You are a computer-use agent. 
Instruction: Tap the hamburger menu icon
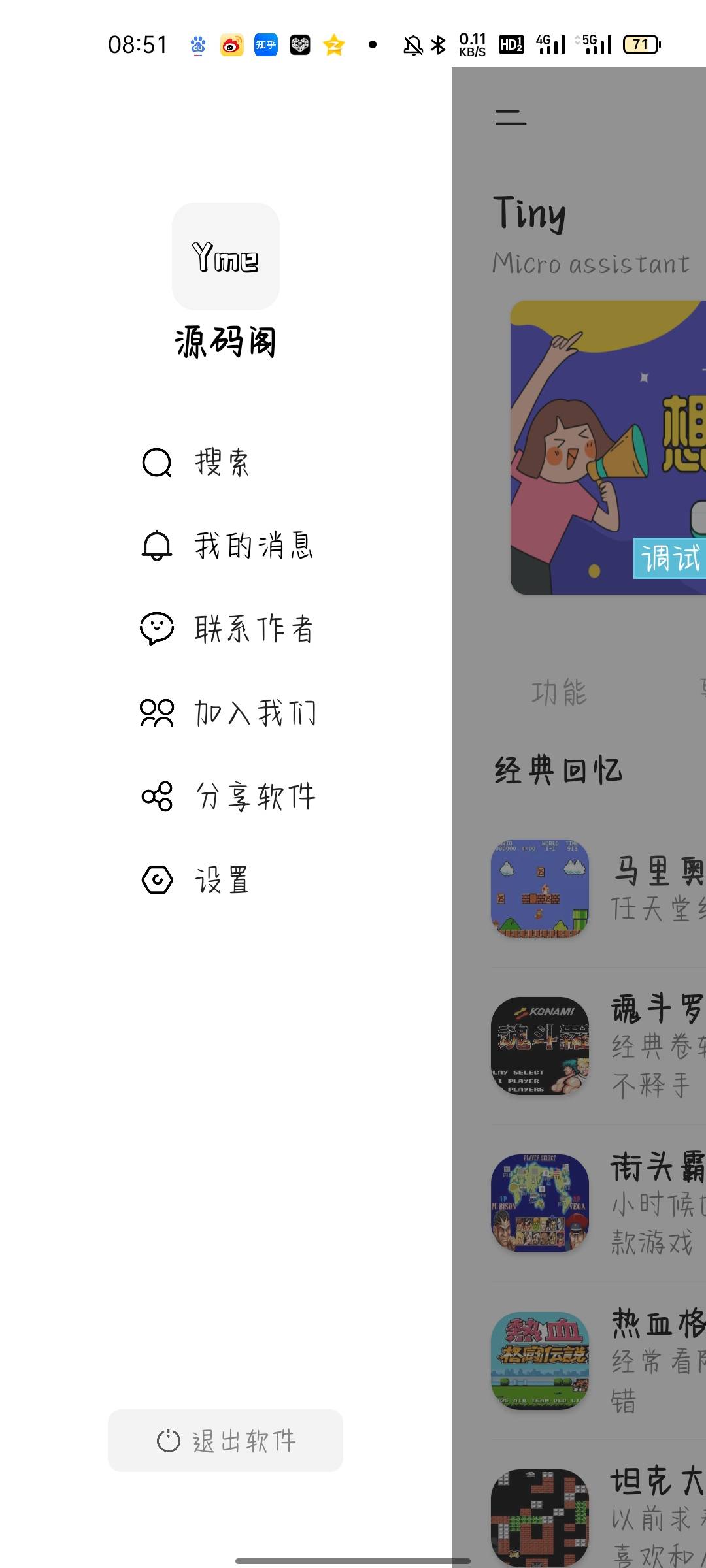click(511, 118)
